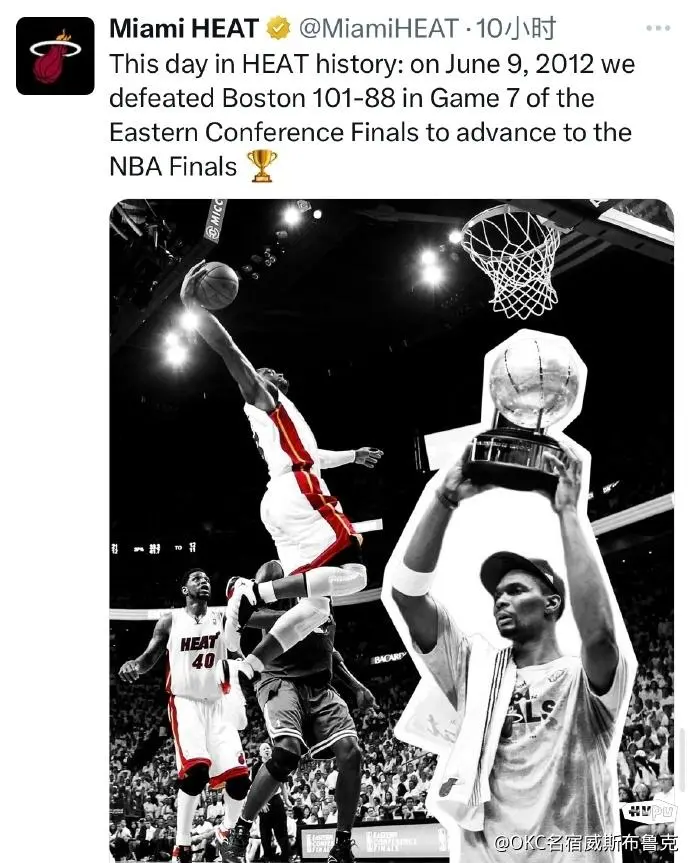Open the Miami HEAT account name

click(x=183, y=29)
